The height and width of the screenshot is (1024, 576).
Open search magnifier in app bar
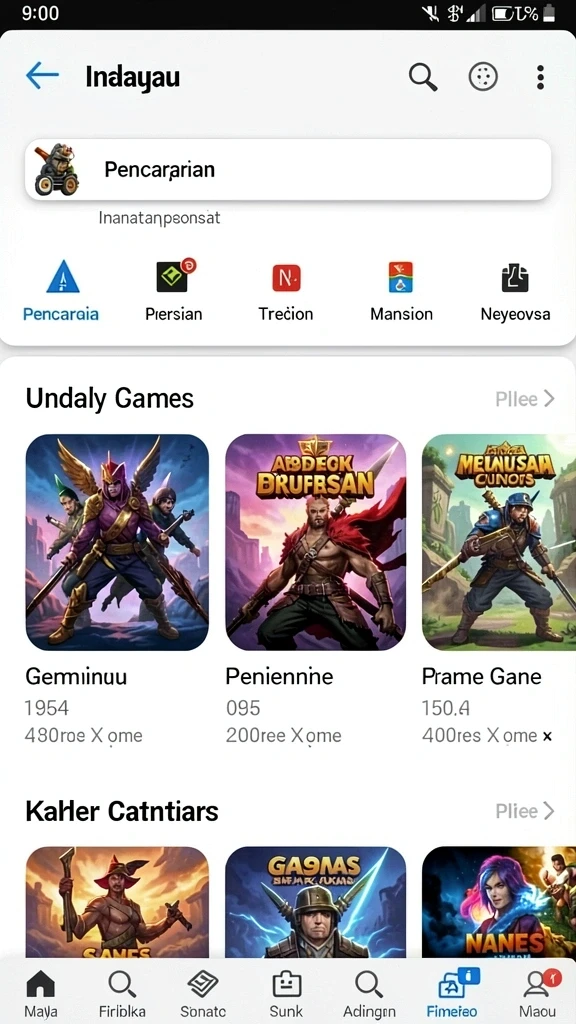tap(423, 77)
